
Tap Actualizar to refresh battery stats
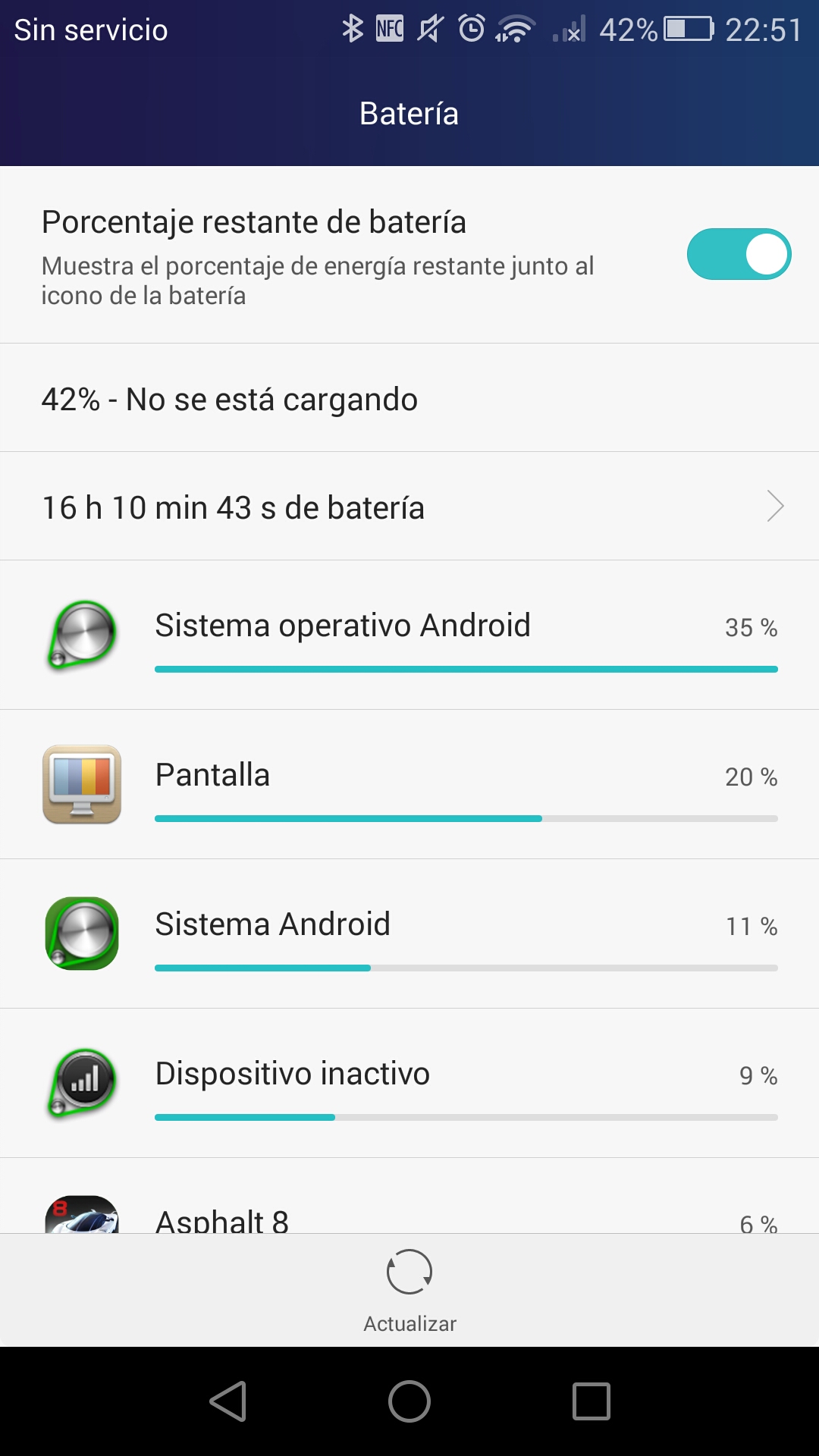[x=409, y=1291]
